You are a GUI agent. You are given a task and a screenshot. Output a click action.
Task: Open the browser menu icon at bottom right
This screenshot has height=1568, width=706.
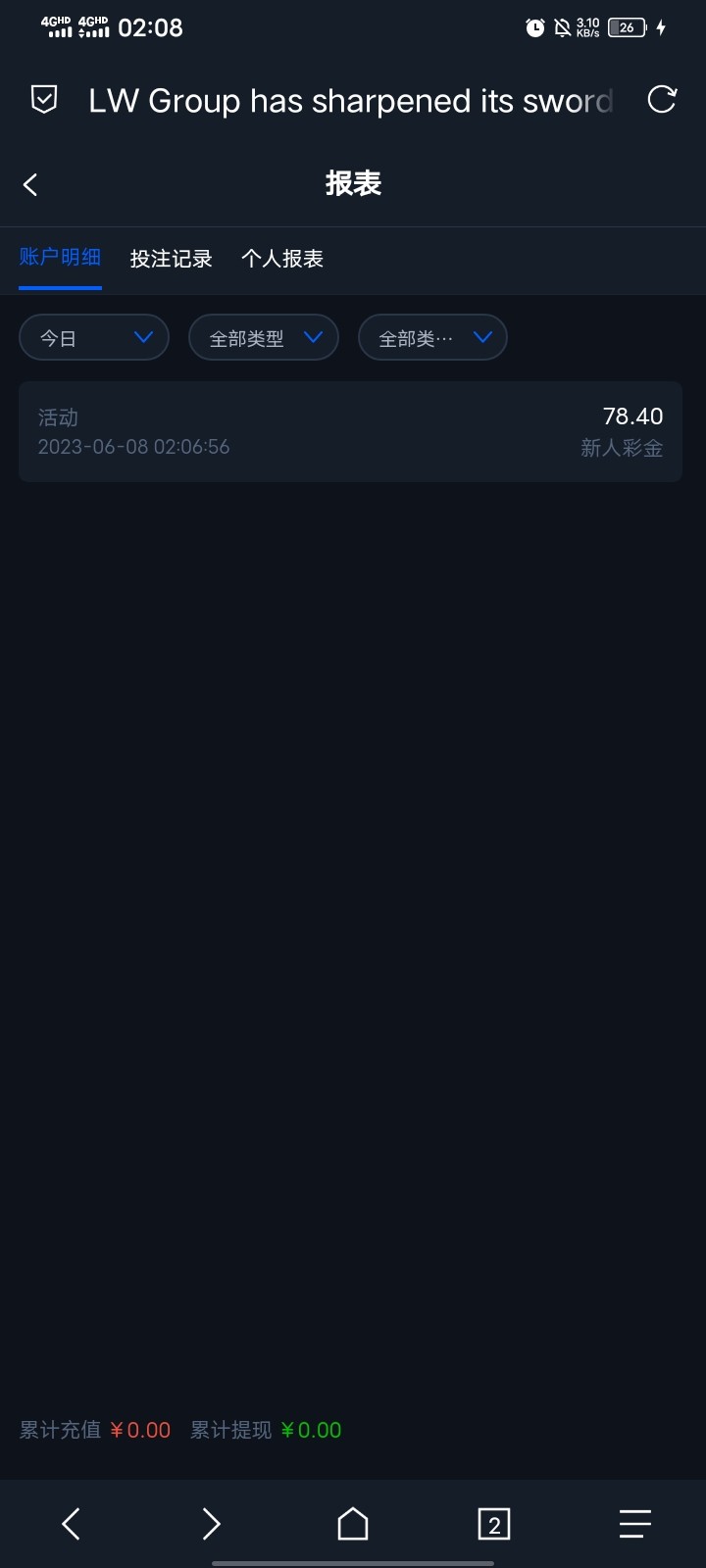click(x=634, y=1524)
